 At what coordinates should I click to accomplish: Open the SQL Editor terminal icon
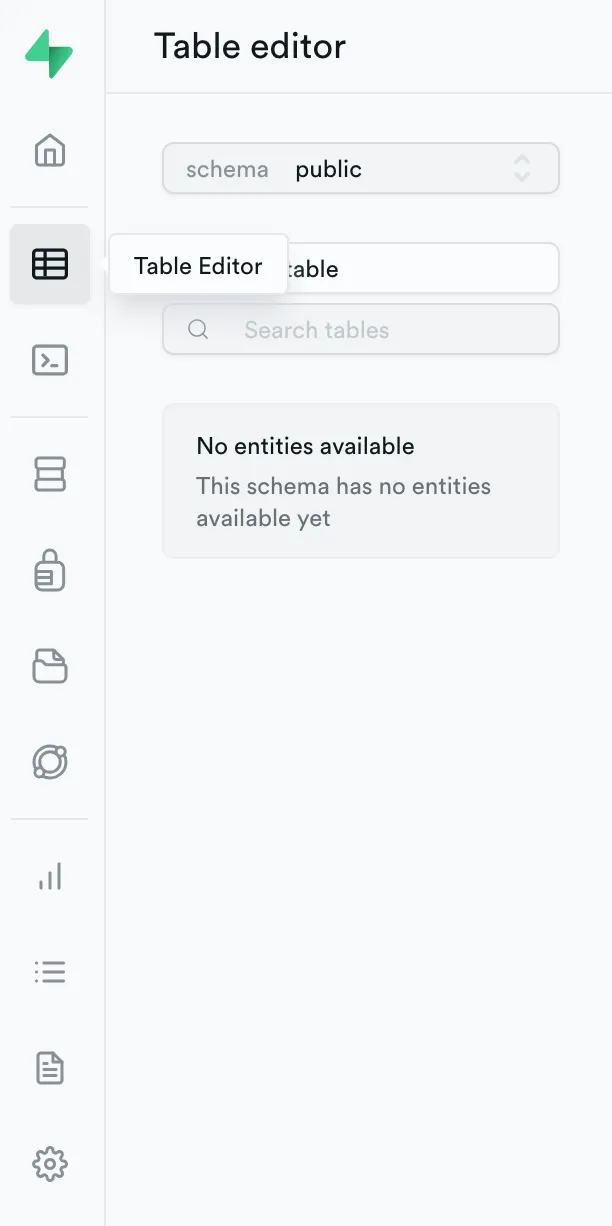[50, 360]
